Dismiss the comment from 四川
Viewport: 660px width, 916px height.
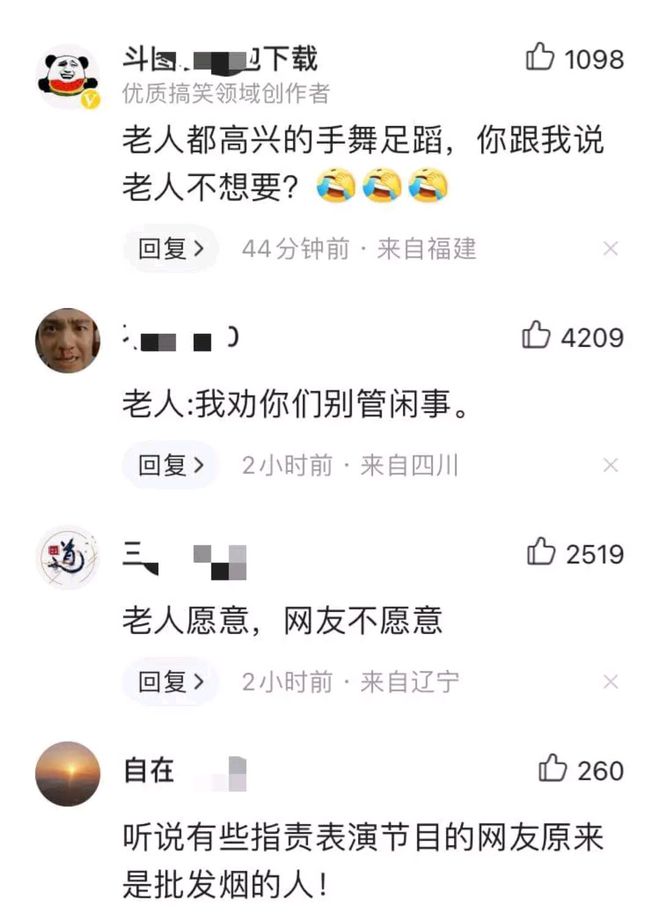[610, 466]
